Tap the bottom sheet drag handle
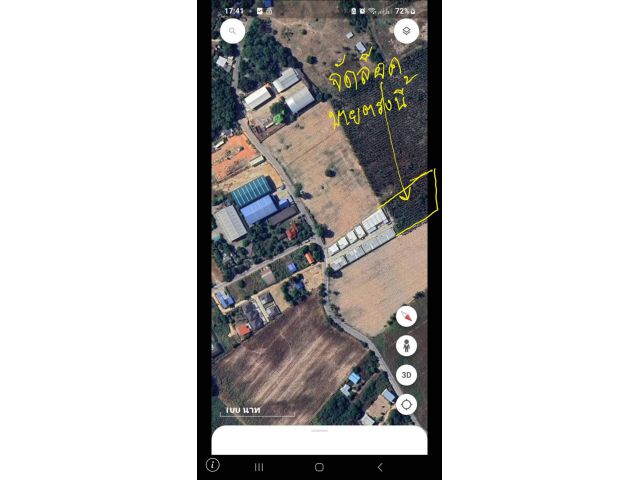 tap(319, 431)
